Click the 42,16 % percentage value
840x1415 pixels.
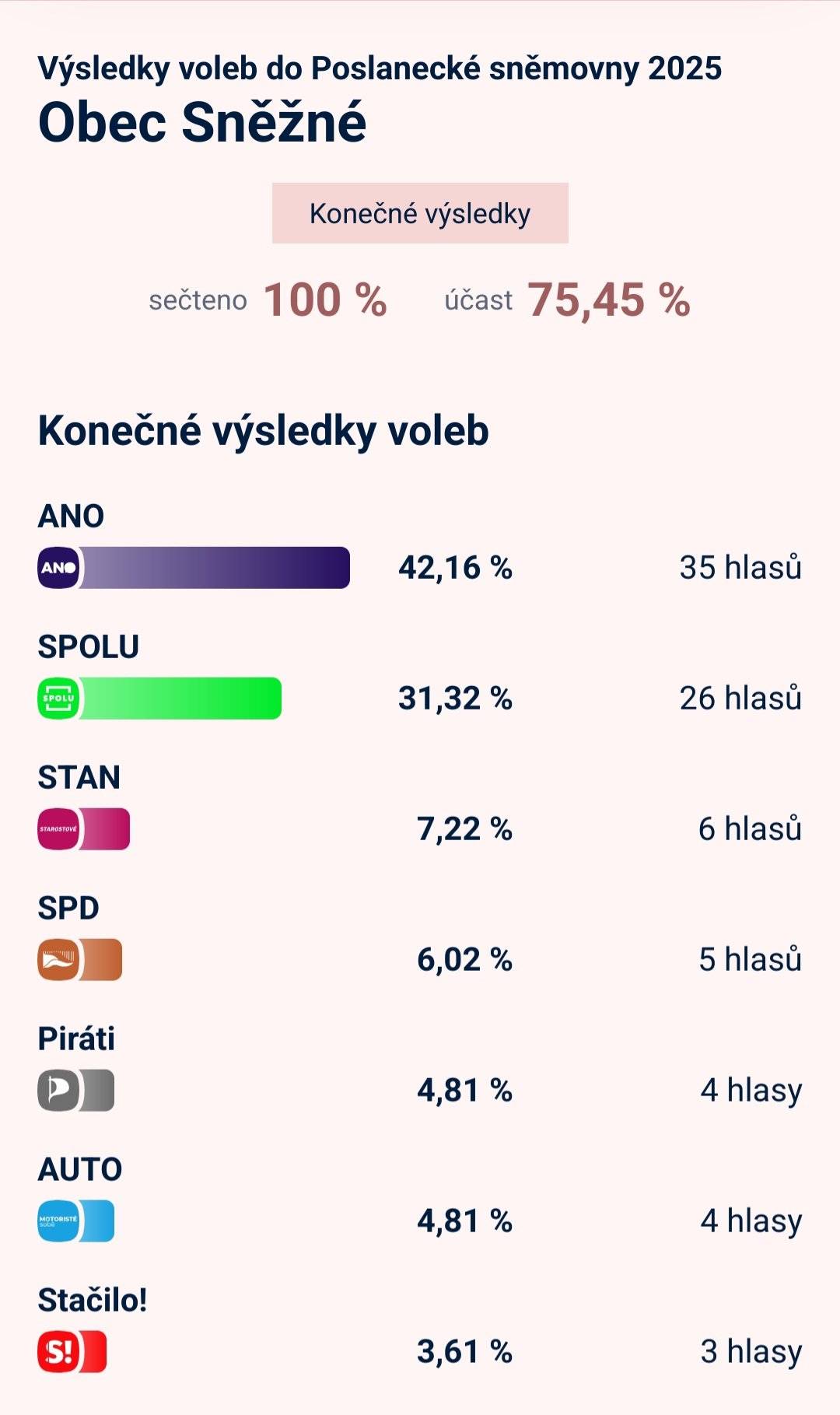457,569
